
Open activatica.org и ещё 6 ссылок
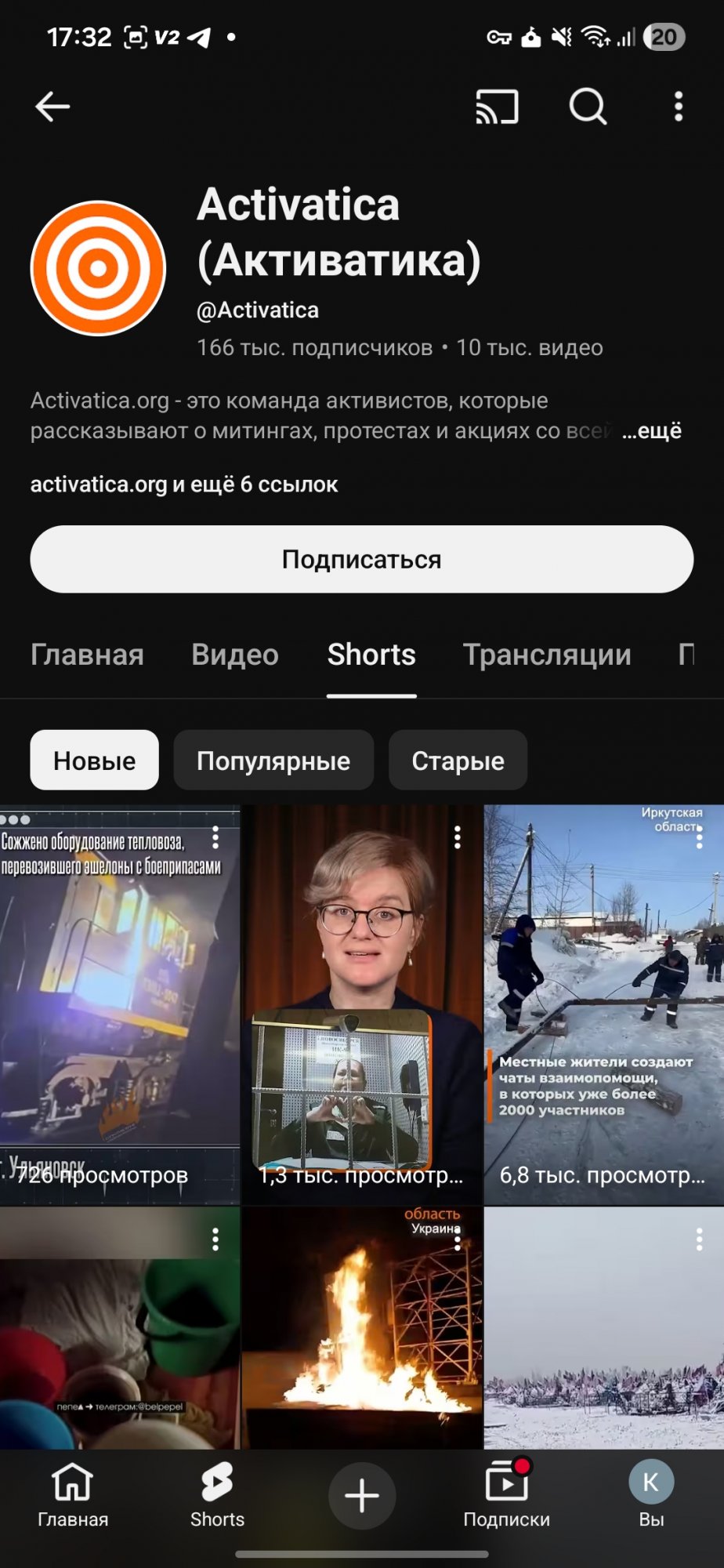[x=183, y=484]
